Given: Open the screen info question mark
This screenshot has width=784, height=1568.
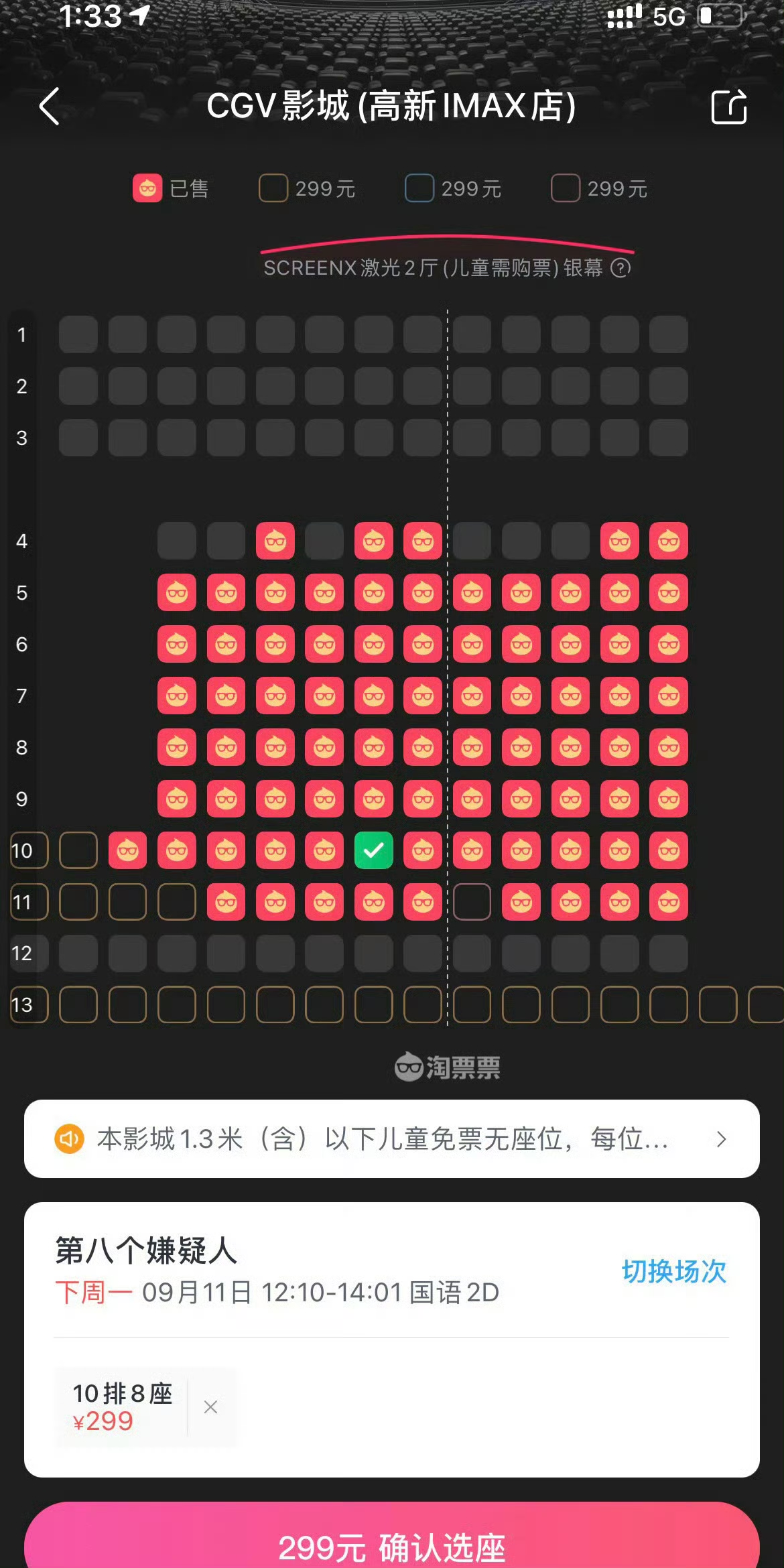Looking at the screenshot, I should pyautogui.click(x=621, y=268).
